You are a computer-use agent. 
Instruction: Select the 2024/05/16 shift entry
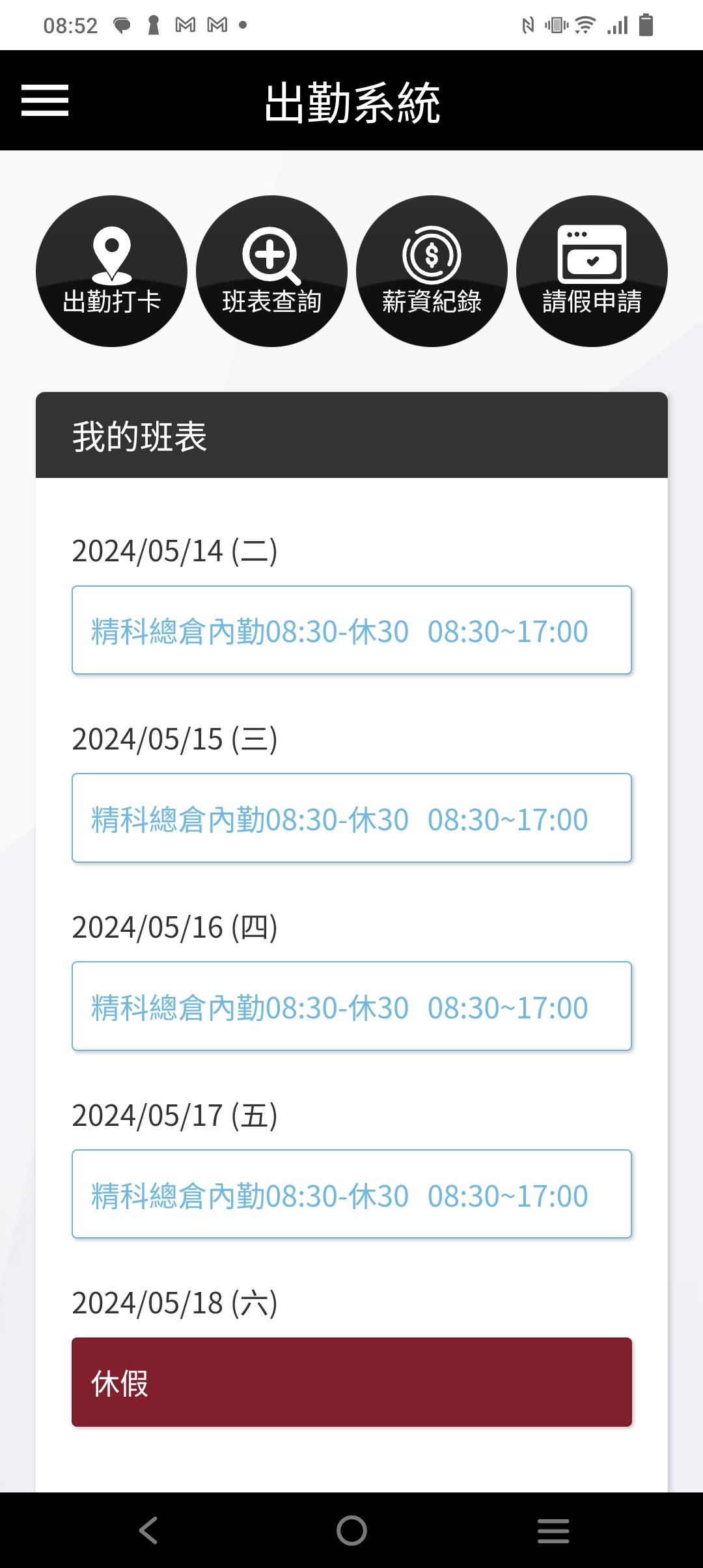351,1006
